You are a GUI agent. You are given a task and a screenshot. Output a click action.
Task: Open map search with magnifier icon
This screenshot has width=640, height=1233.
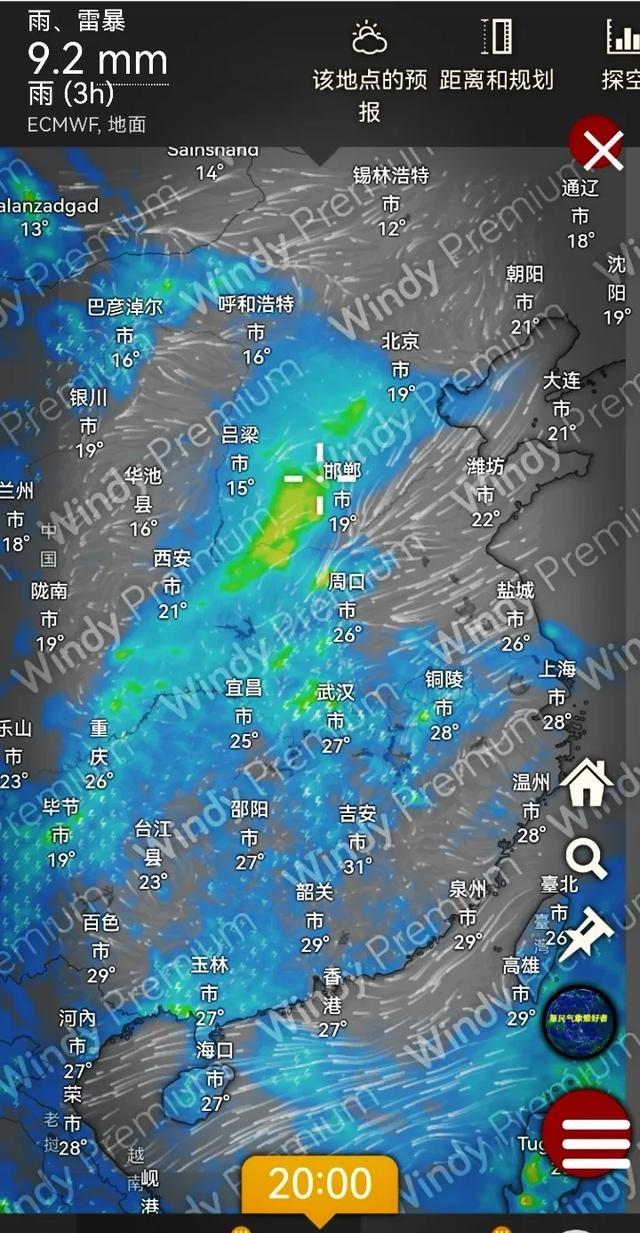click(x=586, y=858)
